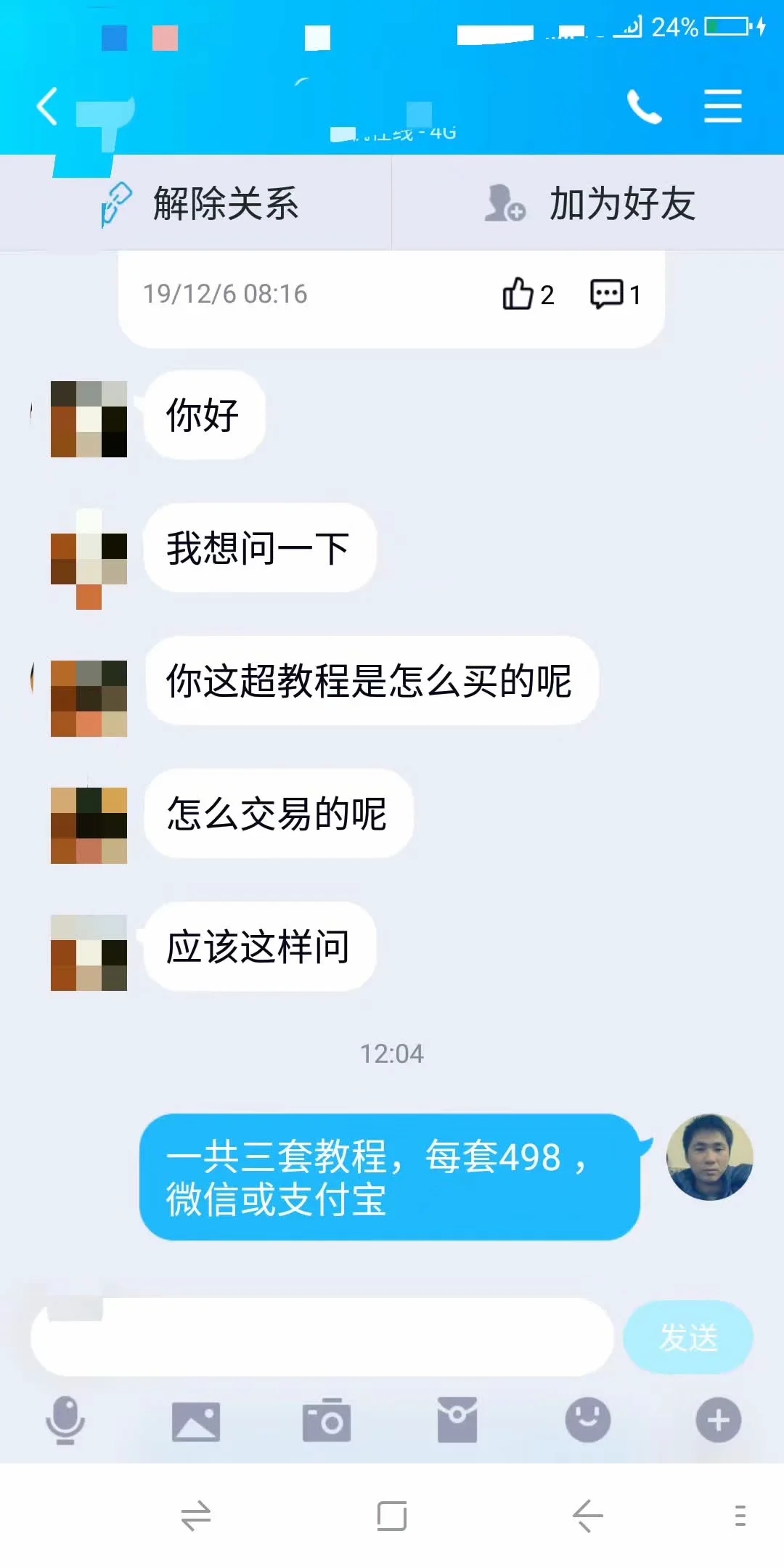Open the emoji panel
This screenshot has width=784, height=1568.
587,1420
